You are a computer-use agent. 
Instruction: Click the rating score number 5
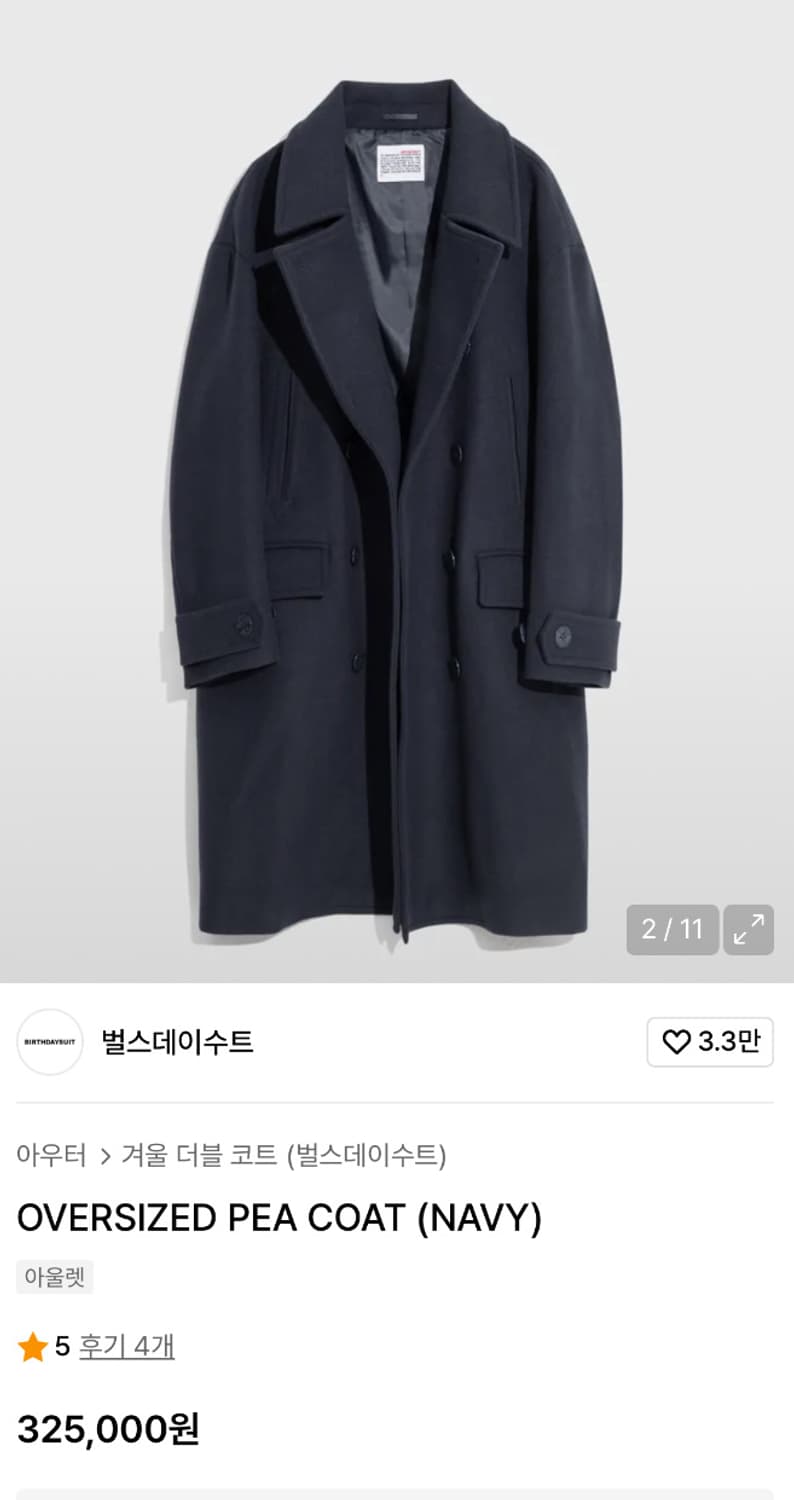click(56, 1348)
